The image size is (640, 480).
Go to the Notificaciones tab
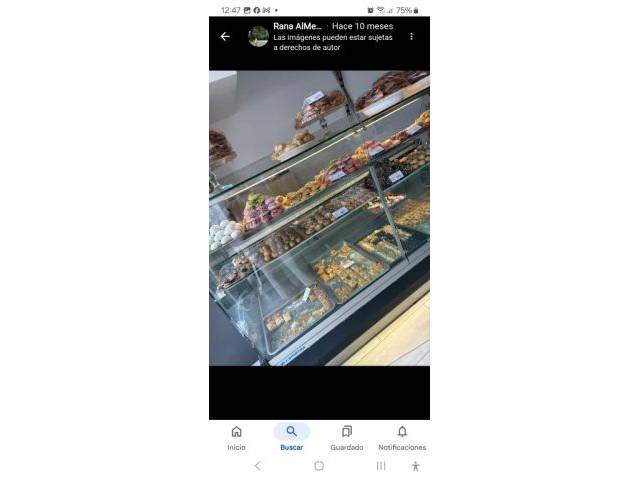click(402, 437)
